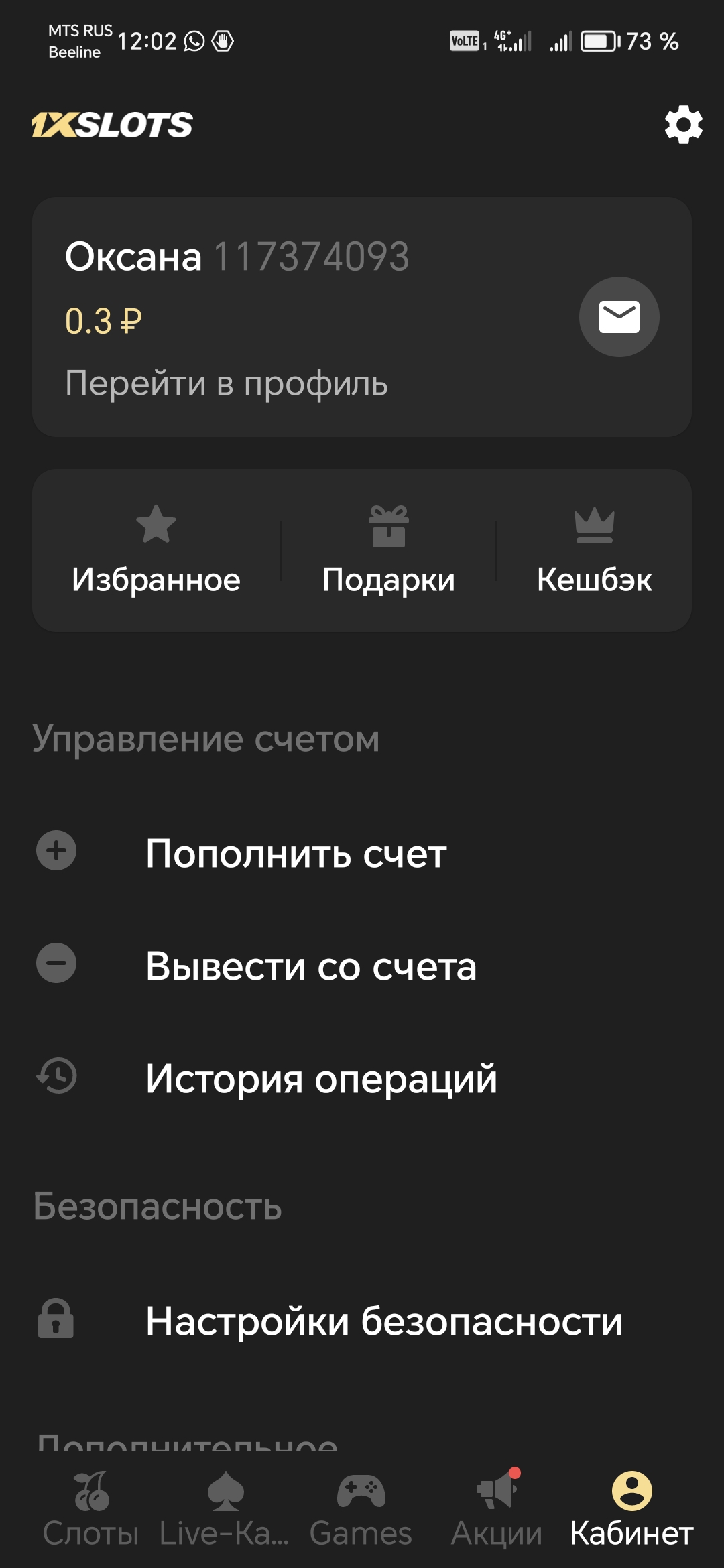
Task: Open the messages envelope button
Action: [x=619, y=317]
